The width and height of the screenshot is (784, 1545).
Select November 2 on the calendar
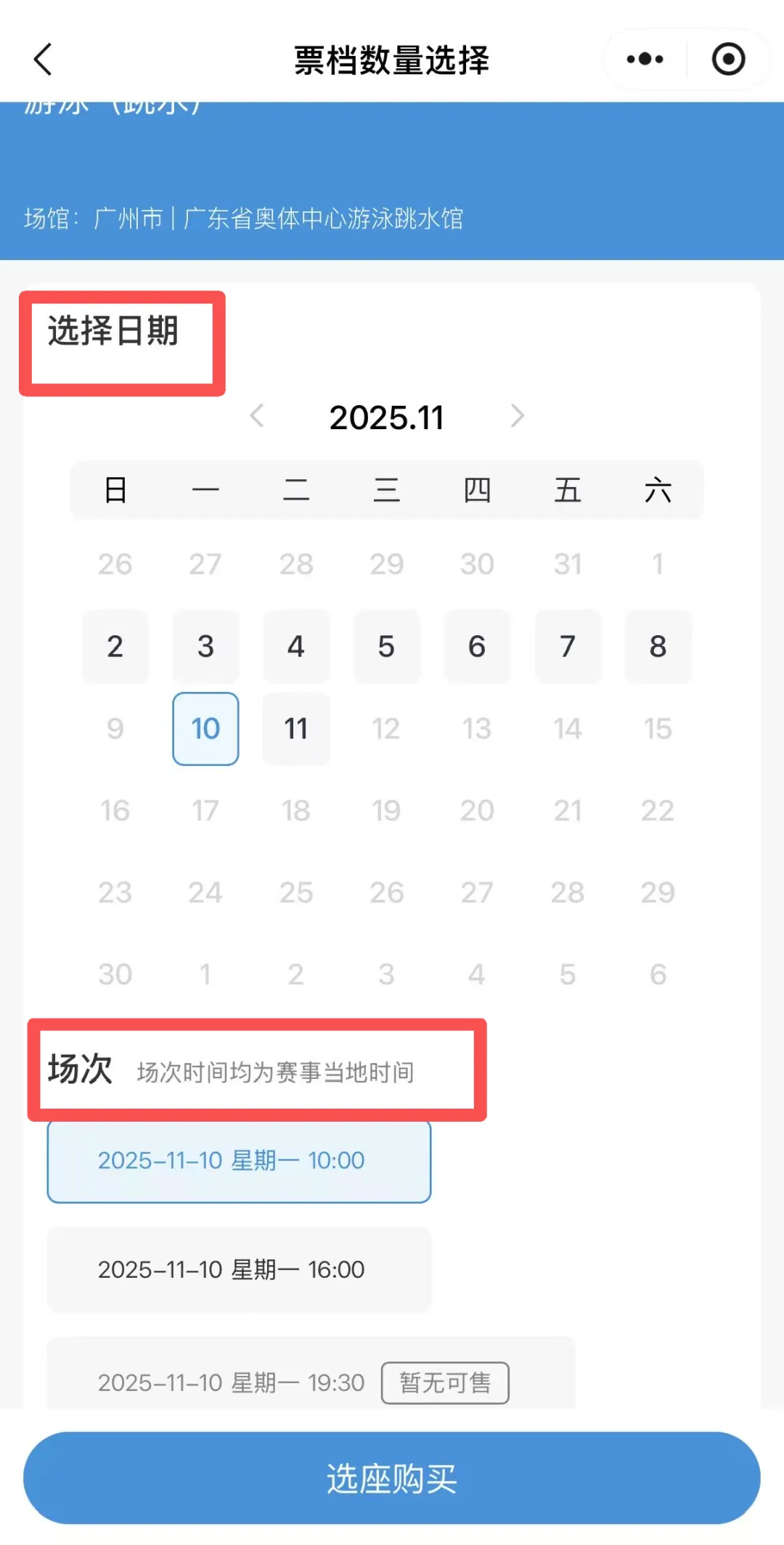coord(115,646)
